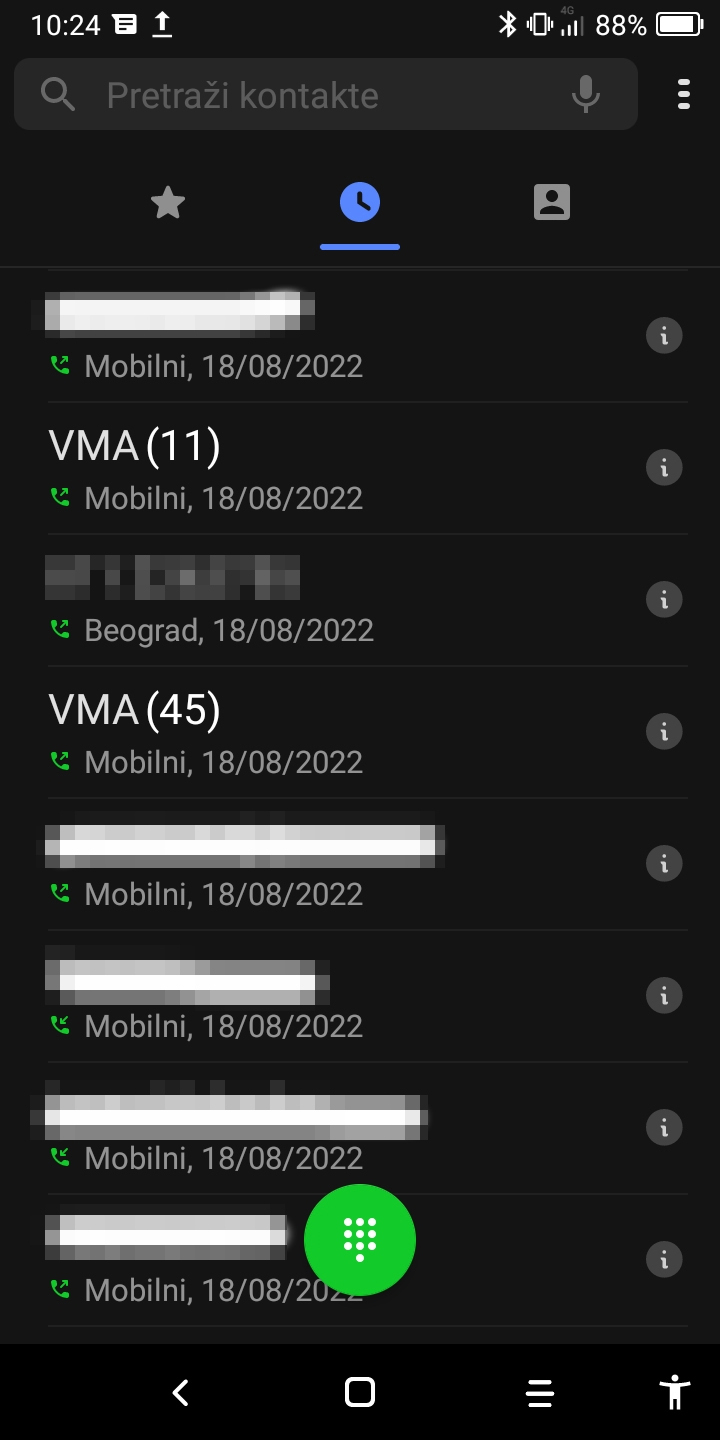Tap the battery indicator in status bar
Screen dimensions: 720x1440
pos(676,24)
